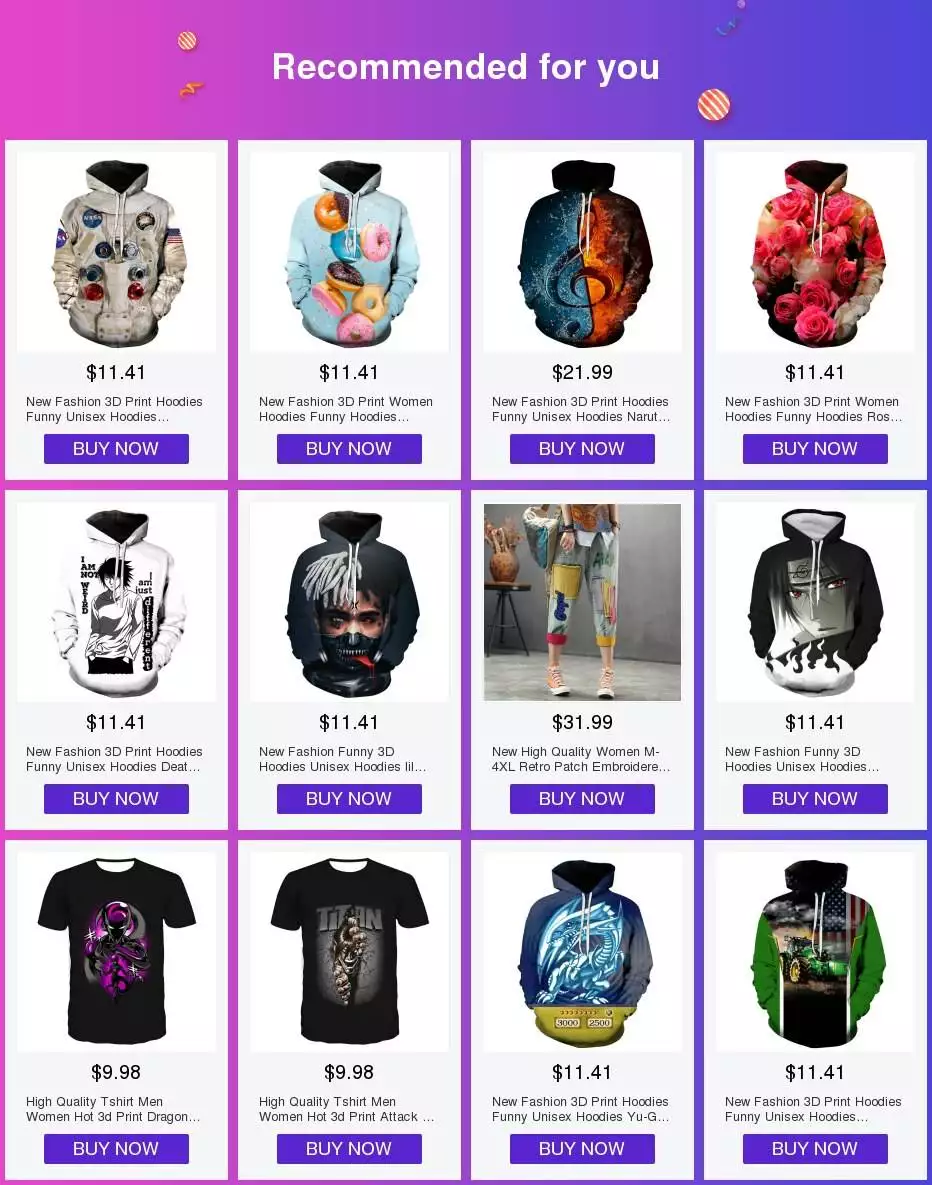Buy the donut print women hoodie
This screenshot has width=932, height=1185.
tap(349, 449)
